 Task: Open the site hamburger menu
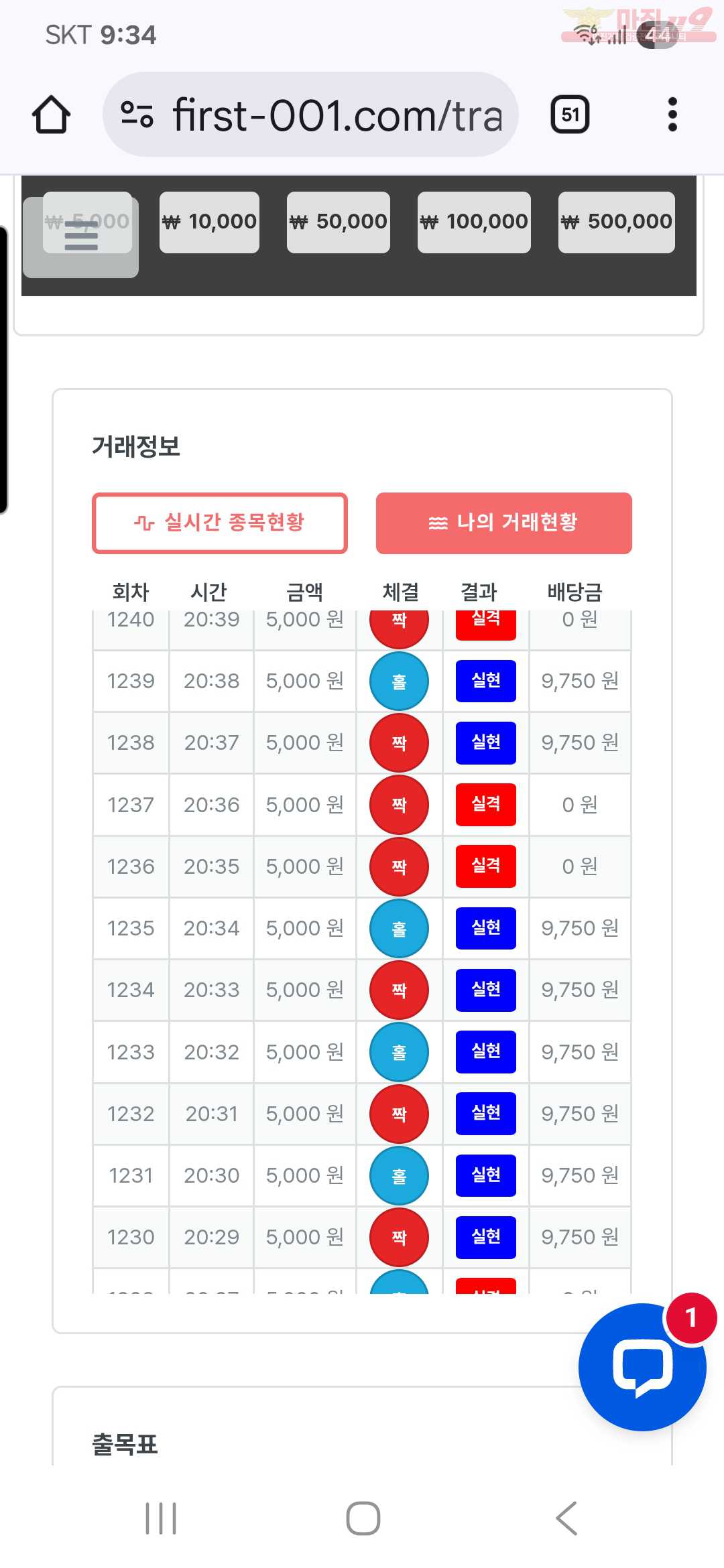[x=81, y=237]
